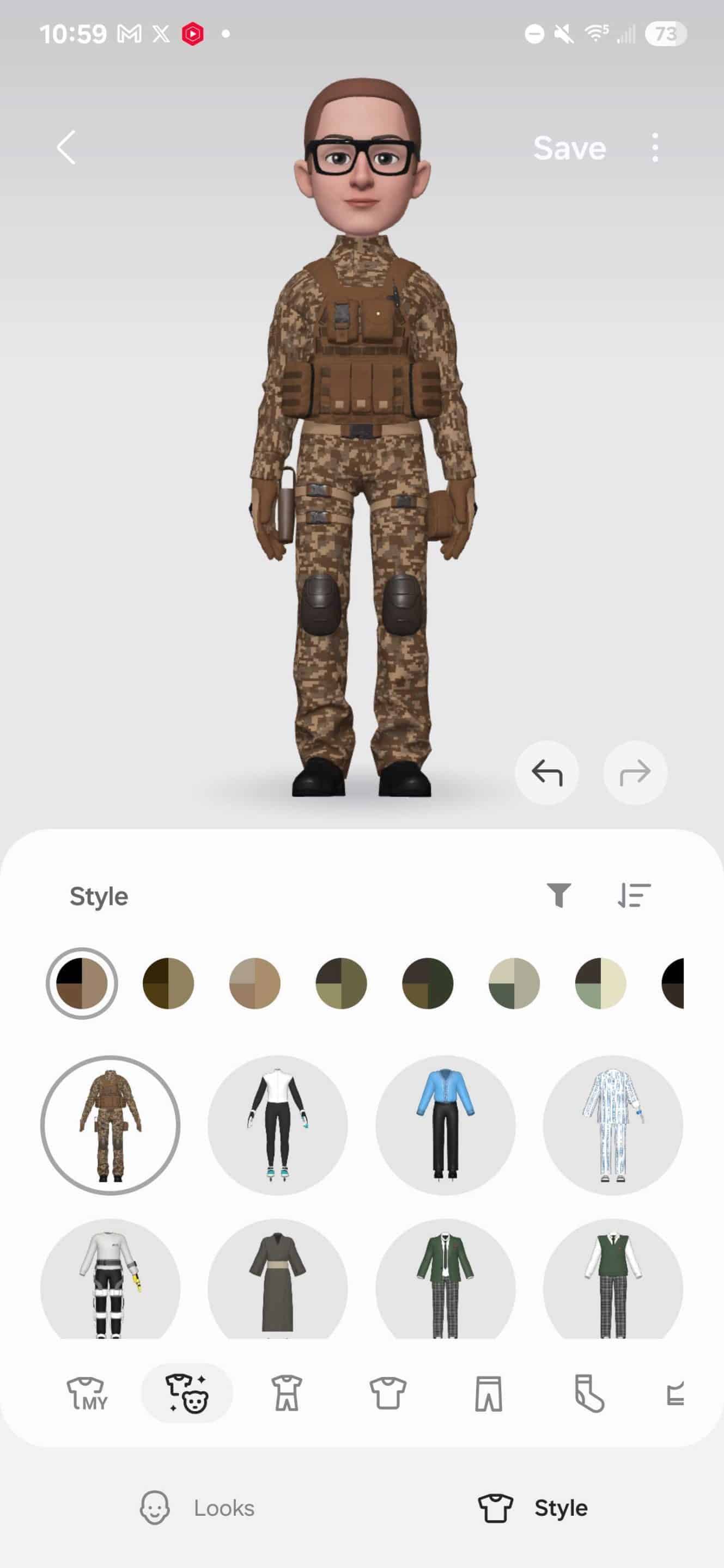Select the green vest with plaid pants
This screenshot has height=1568, width=724.
612,1281
